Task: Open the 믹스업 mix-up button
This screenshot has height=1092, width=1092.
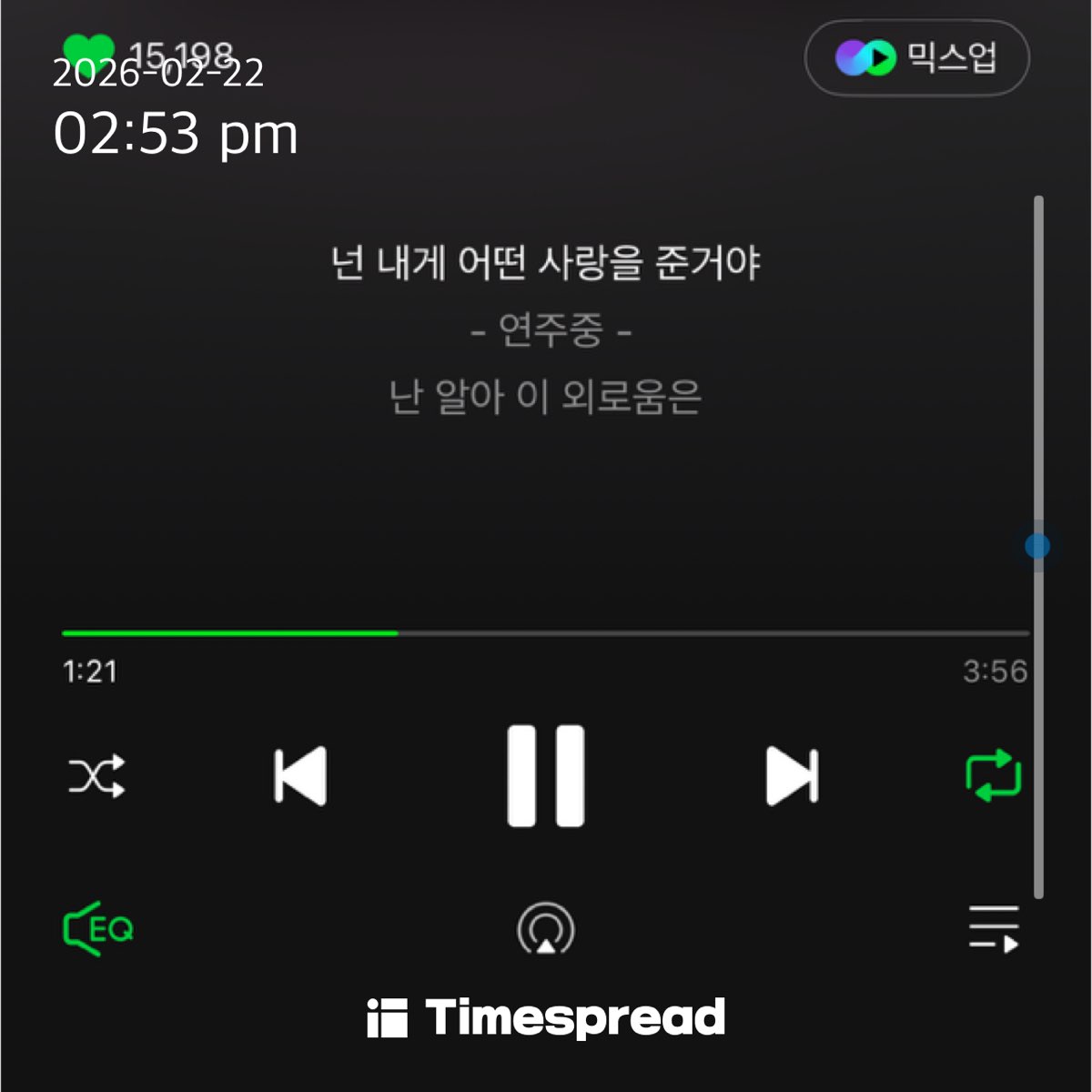Action: [x=916, y=58]
